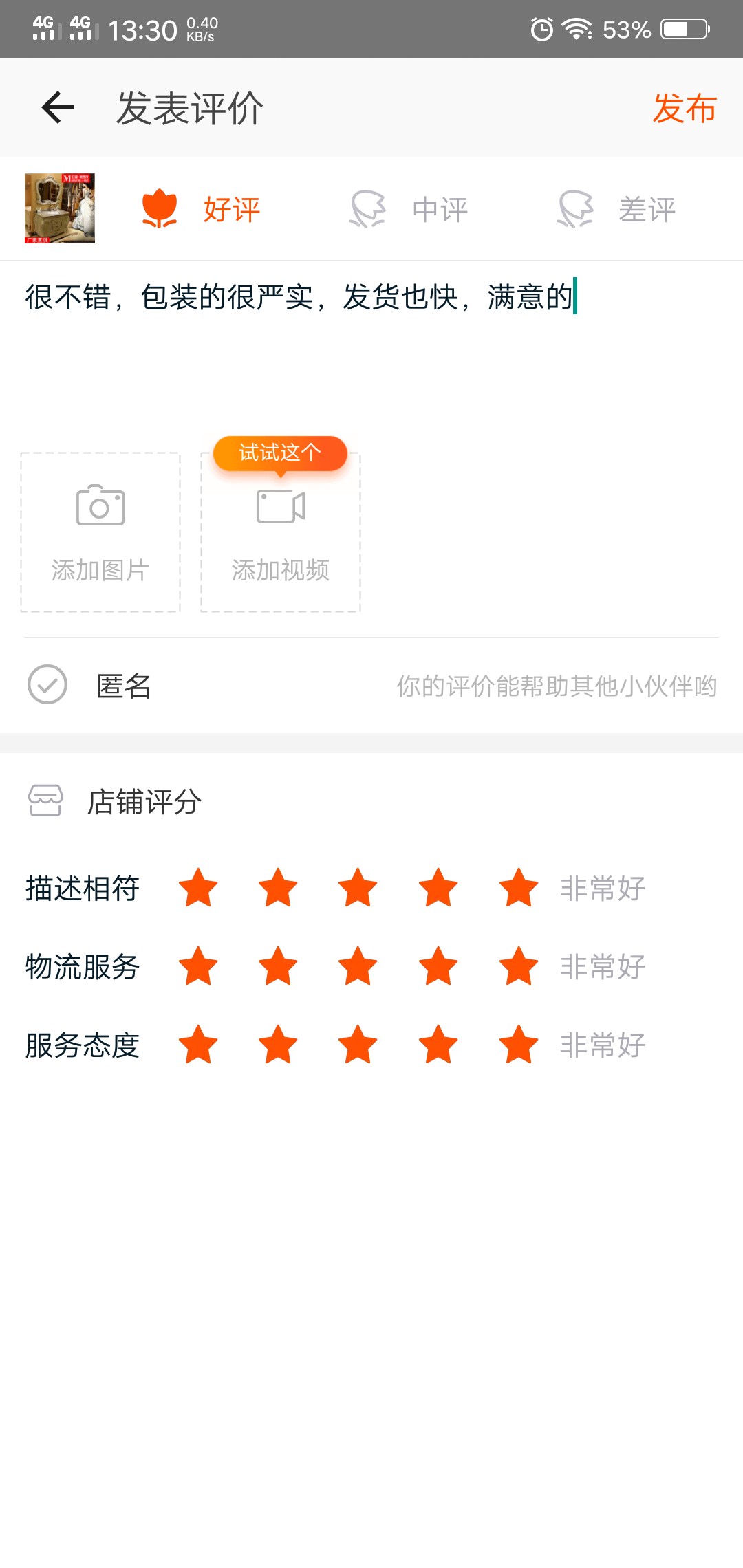Publish the review with 发布

[685, 109]
